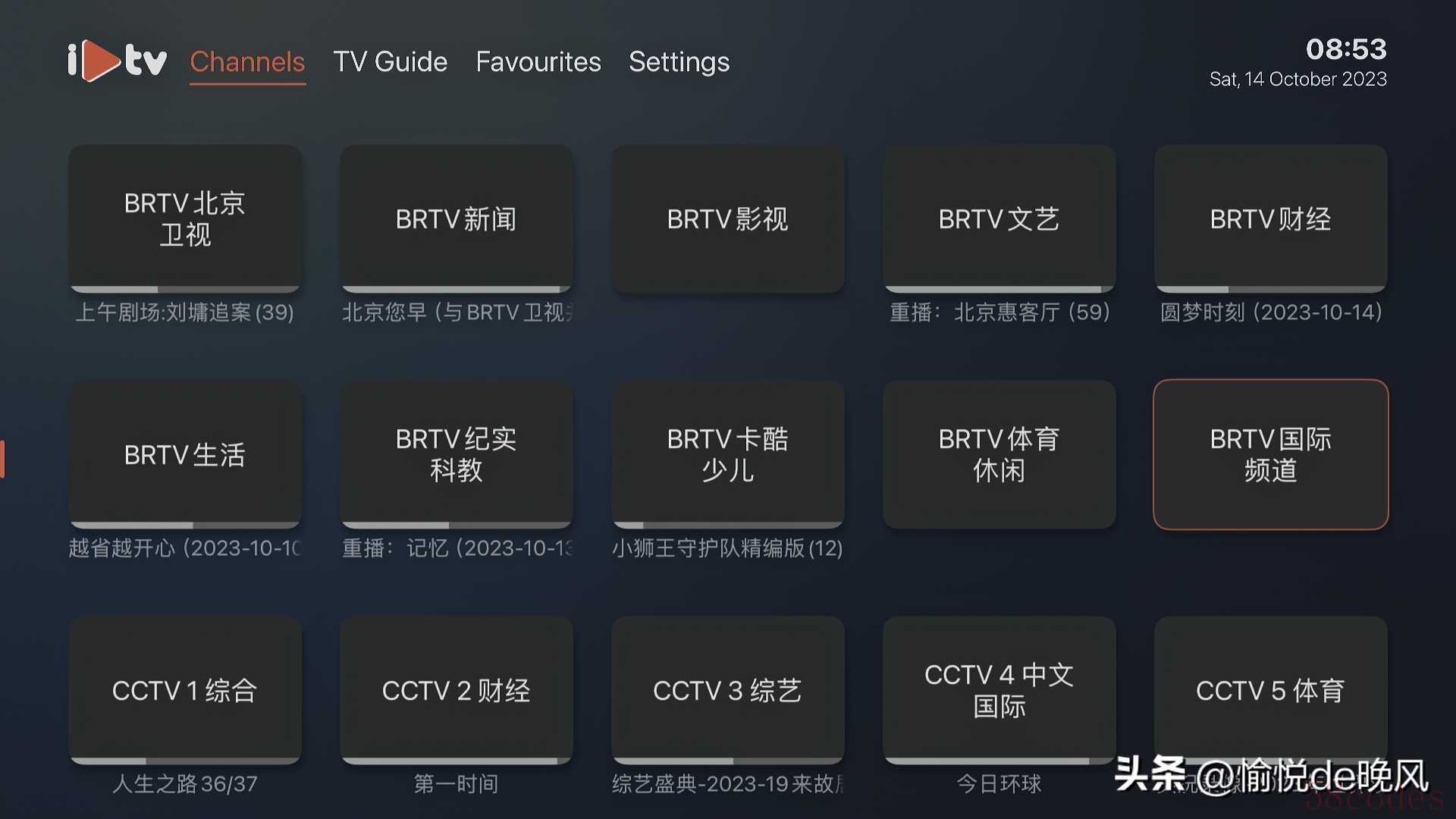
Task: Watch the CCTV 1 综合 channel
Action: tap(185, 690)
